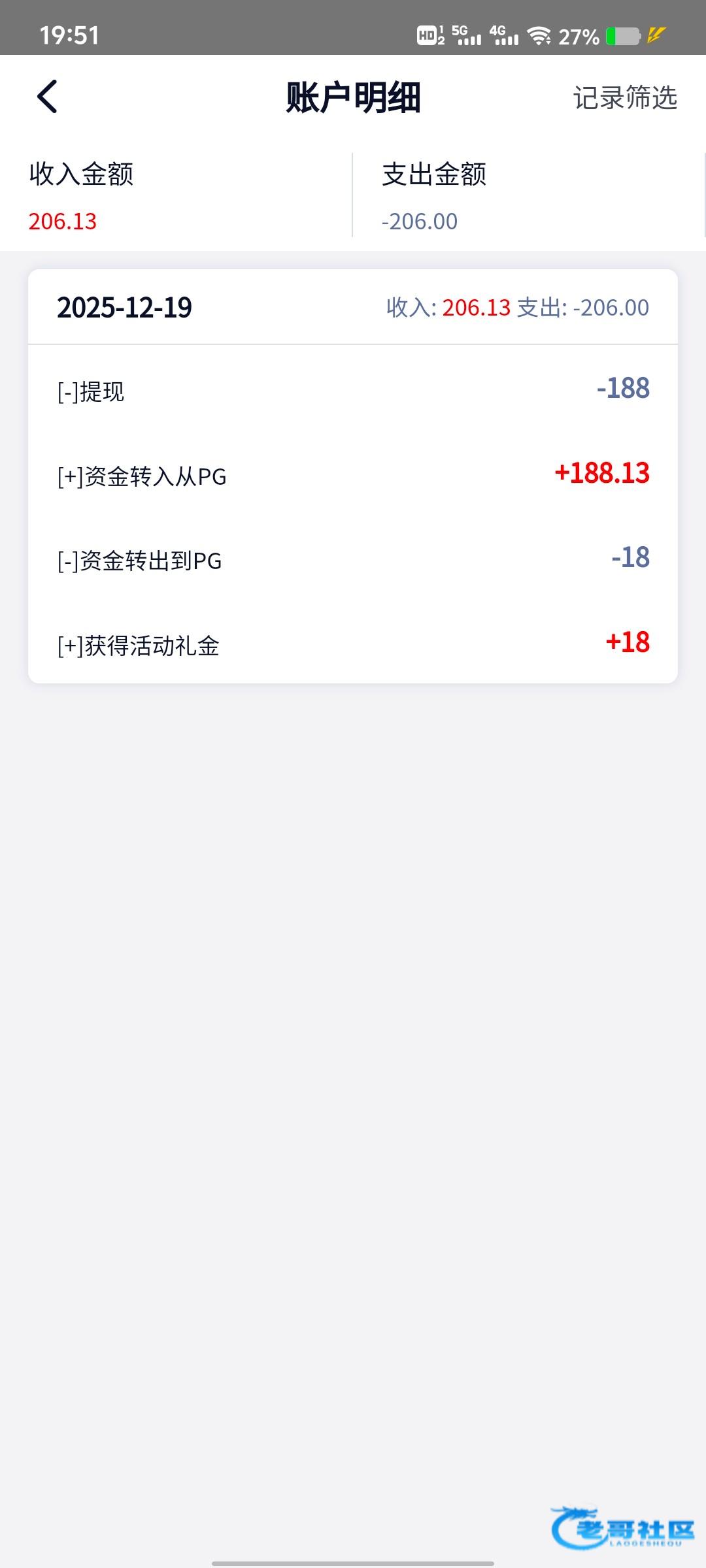Go back using the top-left arrow
706x1568 pixels.
[x=47, y=97]
